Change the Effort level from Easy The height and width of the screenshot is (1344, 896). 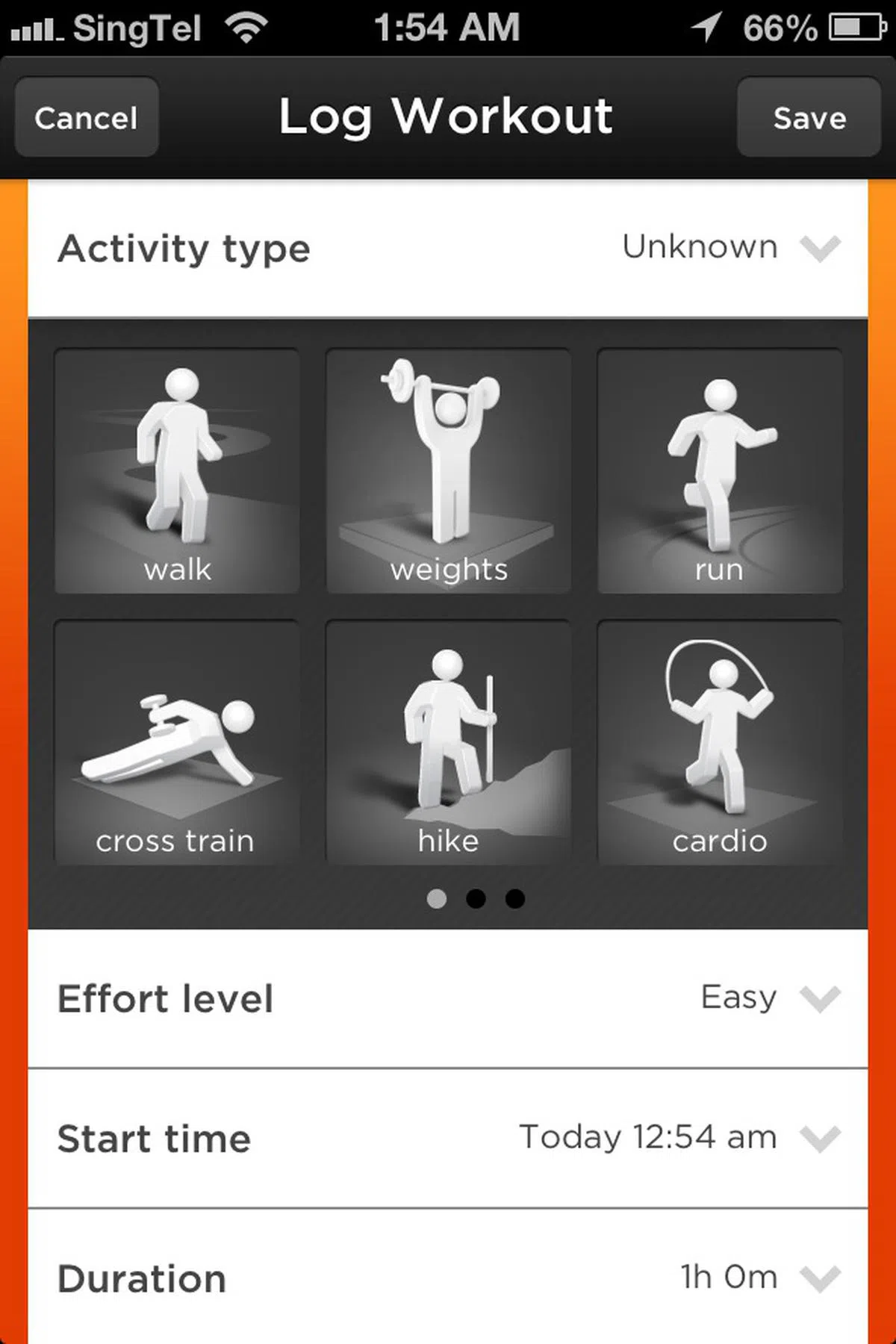click(x=819, y=998)
